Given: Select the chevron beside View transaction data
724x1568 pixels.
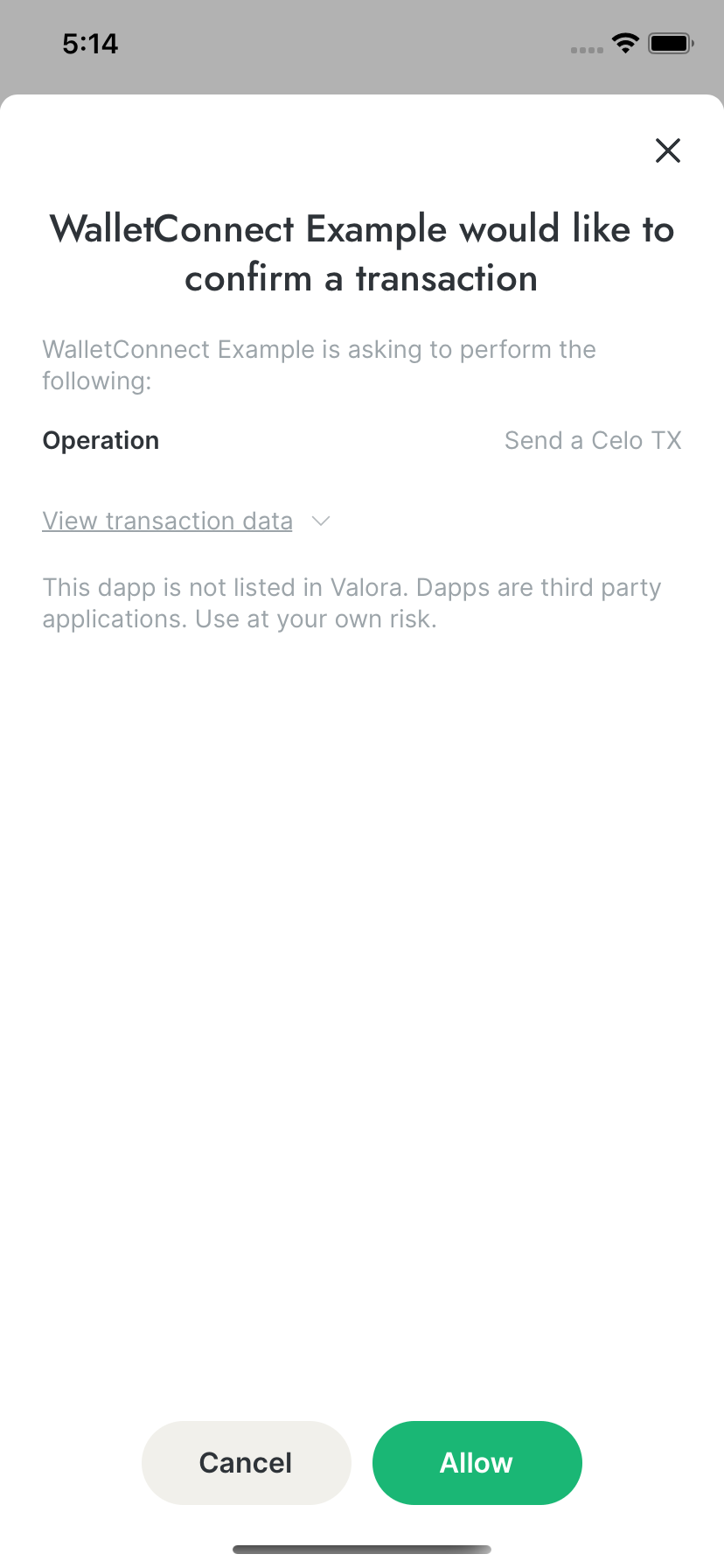Looking at the screenshot, I should [320, 521].
